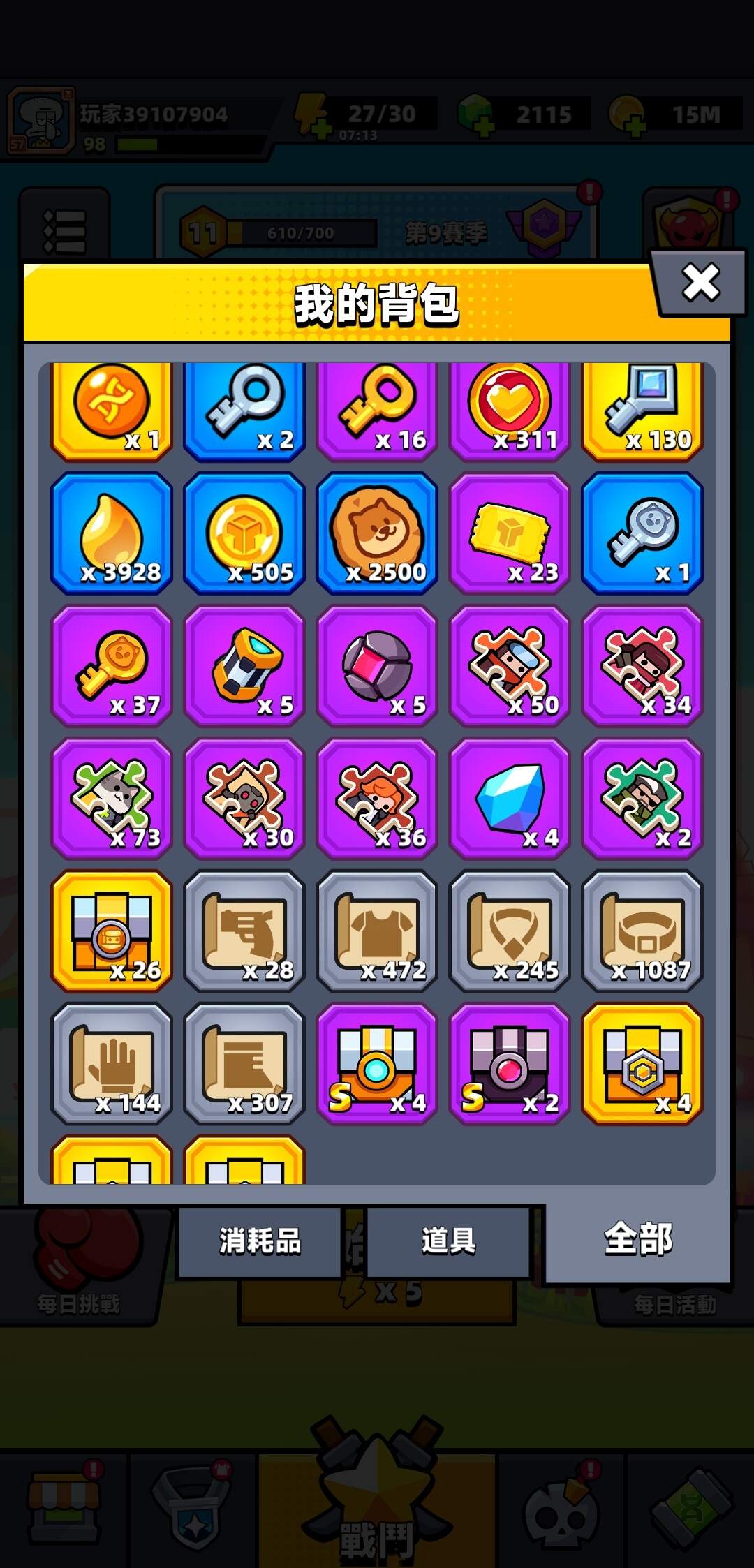Select the red heart coin x311
The width and height of the screenshot is (754, 1568).
pyautogui.click(x=510, y=411)
